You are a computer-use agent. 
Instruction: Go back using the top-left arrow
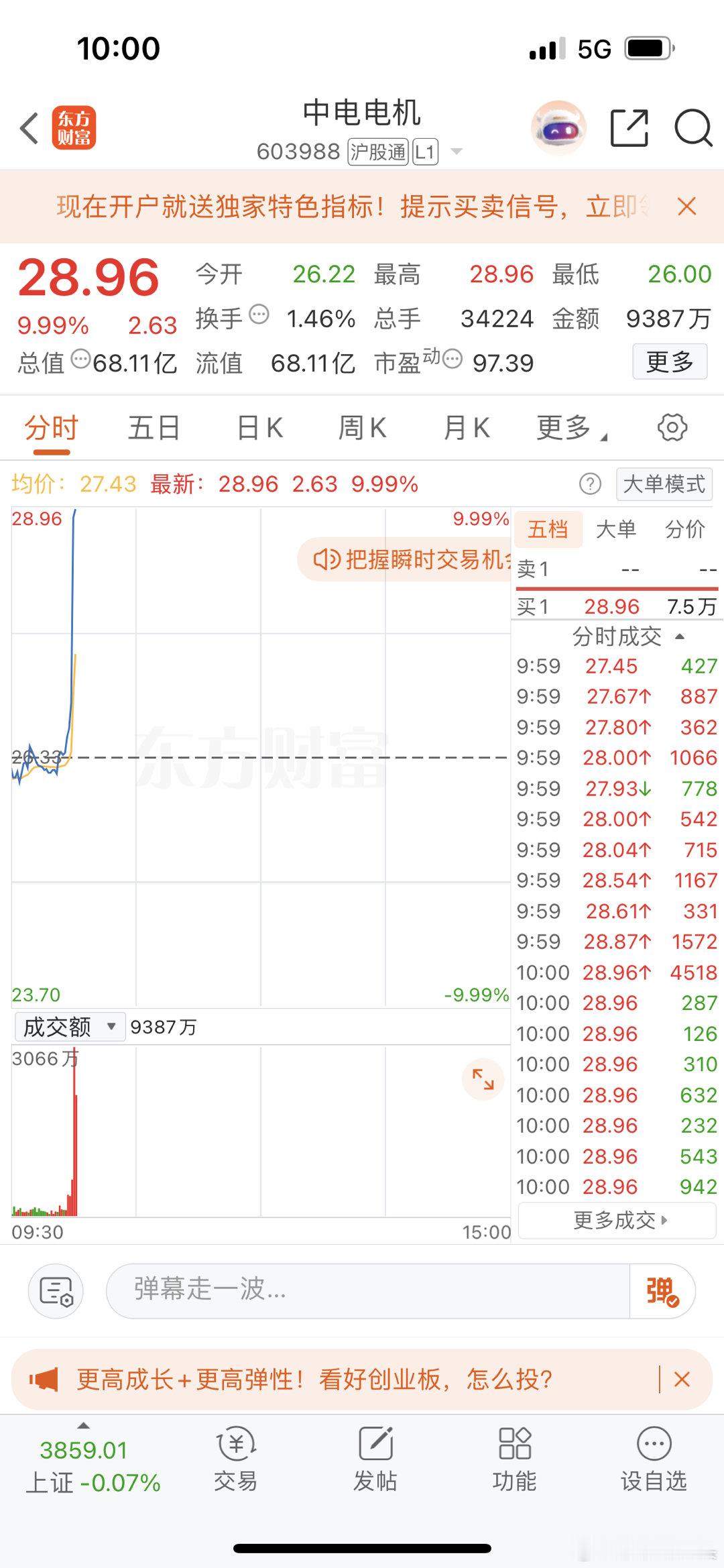pos(29,128)
